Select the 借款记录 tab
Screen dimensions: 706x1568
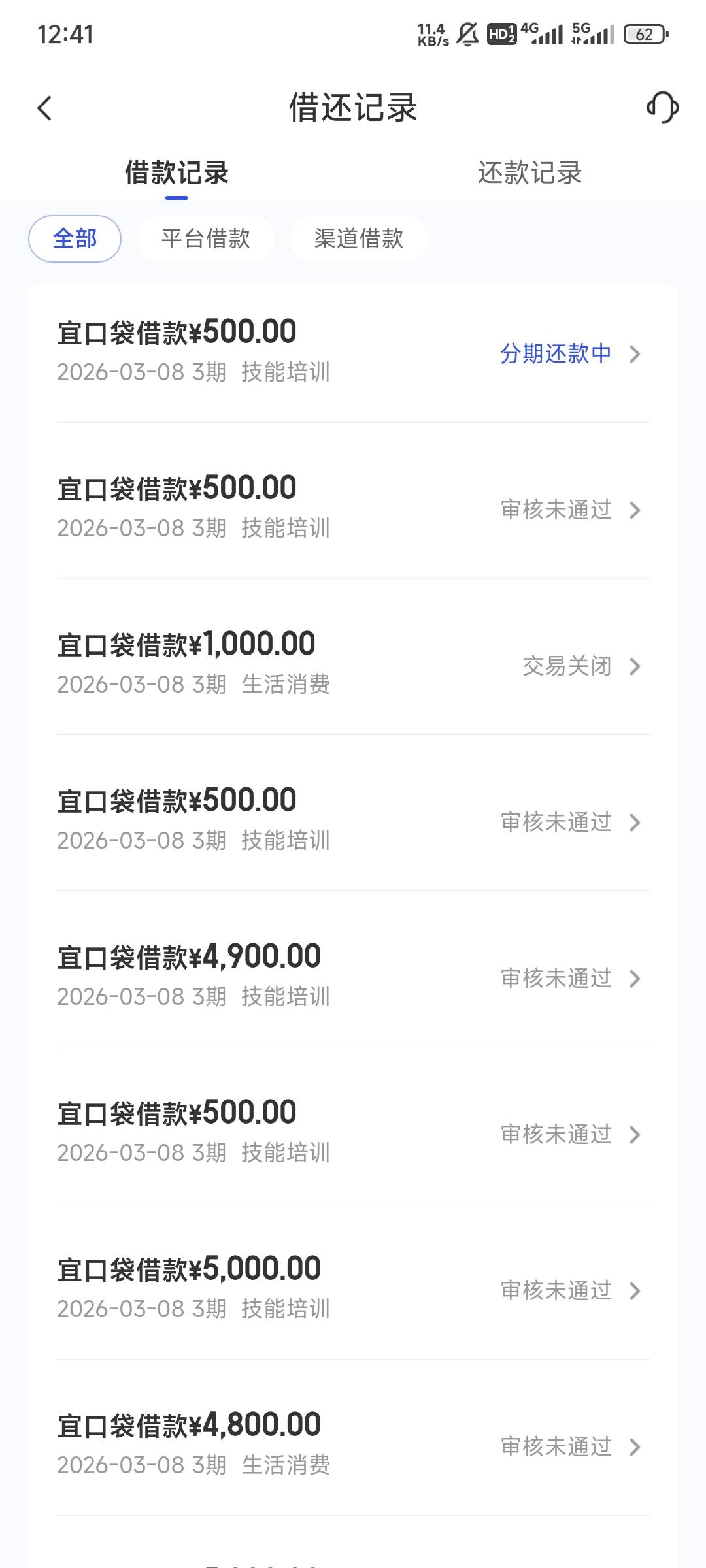(176, 173)
